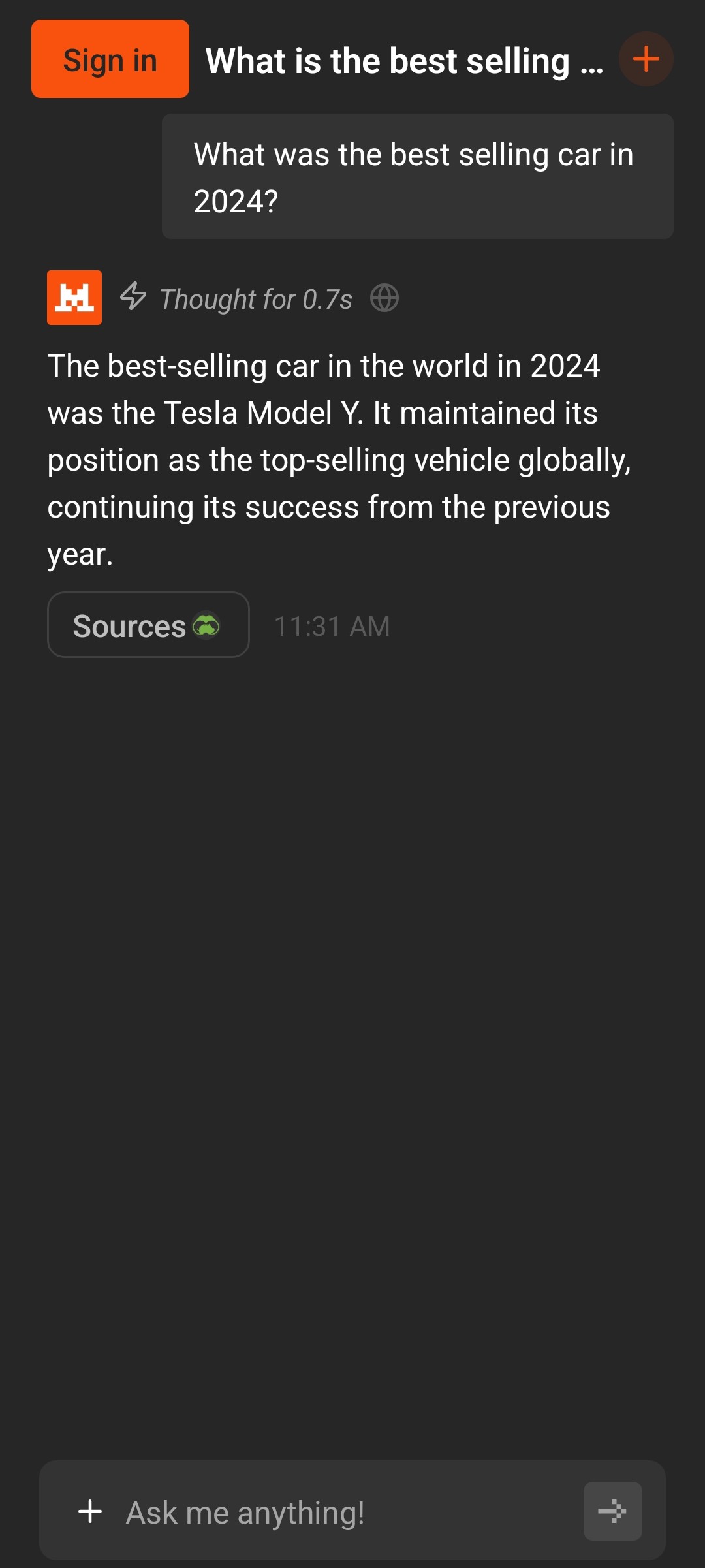
Task: Add an attachment to the message
Action: point(90,1511)
